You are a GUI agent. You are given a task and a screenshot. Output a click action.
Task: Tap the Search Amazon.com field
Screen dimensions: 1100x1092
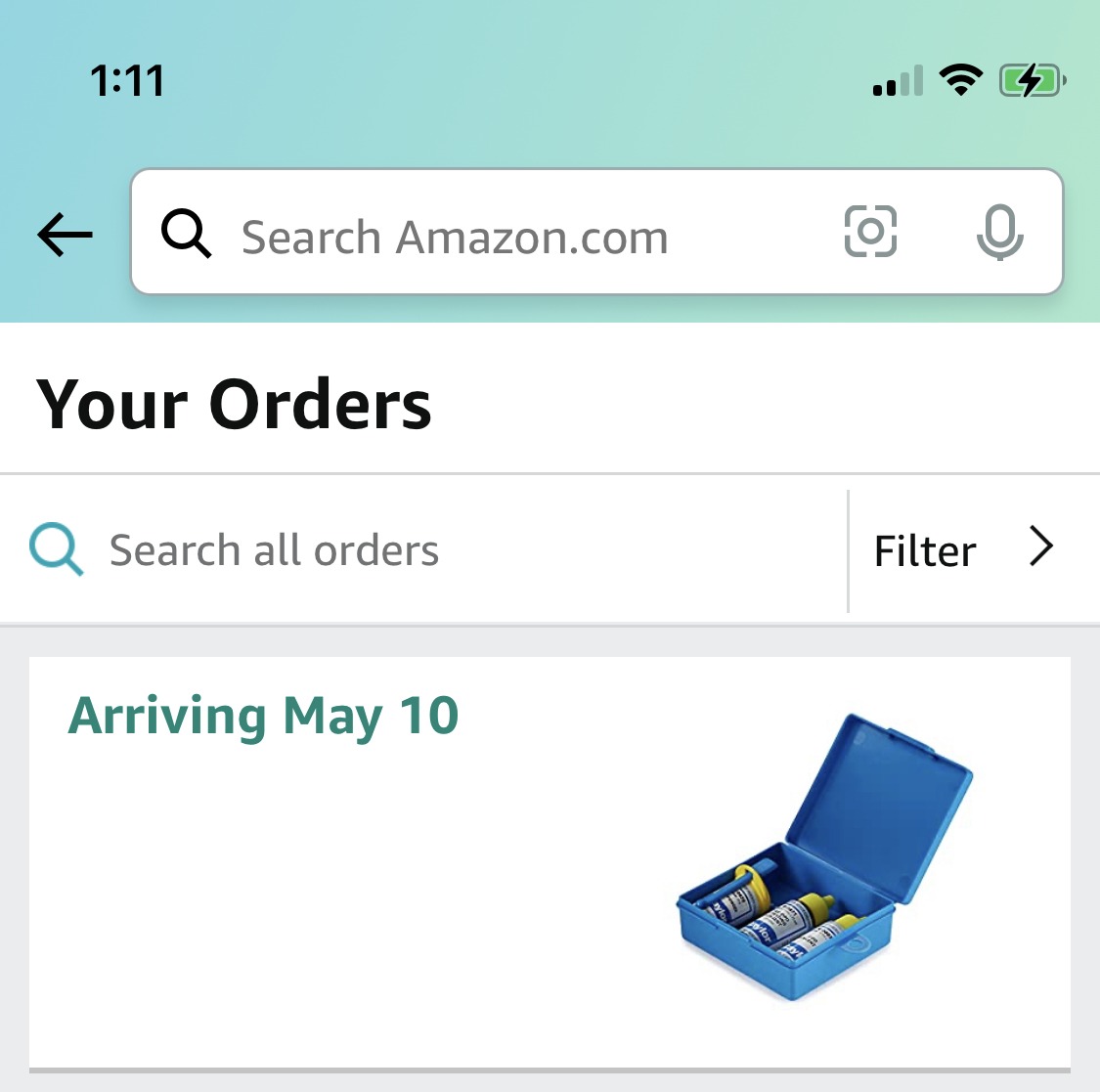click(x=455, y=238)
